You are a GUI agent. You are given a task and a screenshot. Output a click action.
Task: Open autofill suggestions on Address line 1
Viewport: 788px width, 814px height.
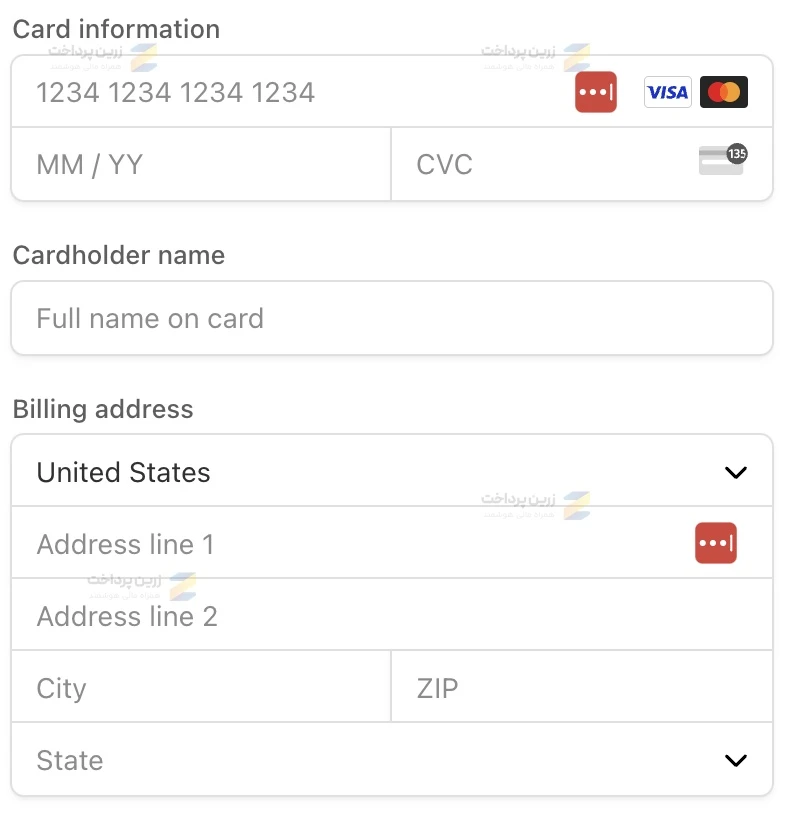click(x=716, y=542)
